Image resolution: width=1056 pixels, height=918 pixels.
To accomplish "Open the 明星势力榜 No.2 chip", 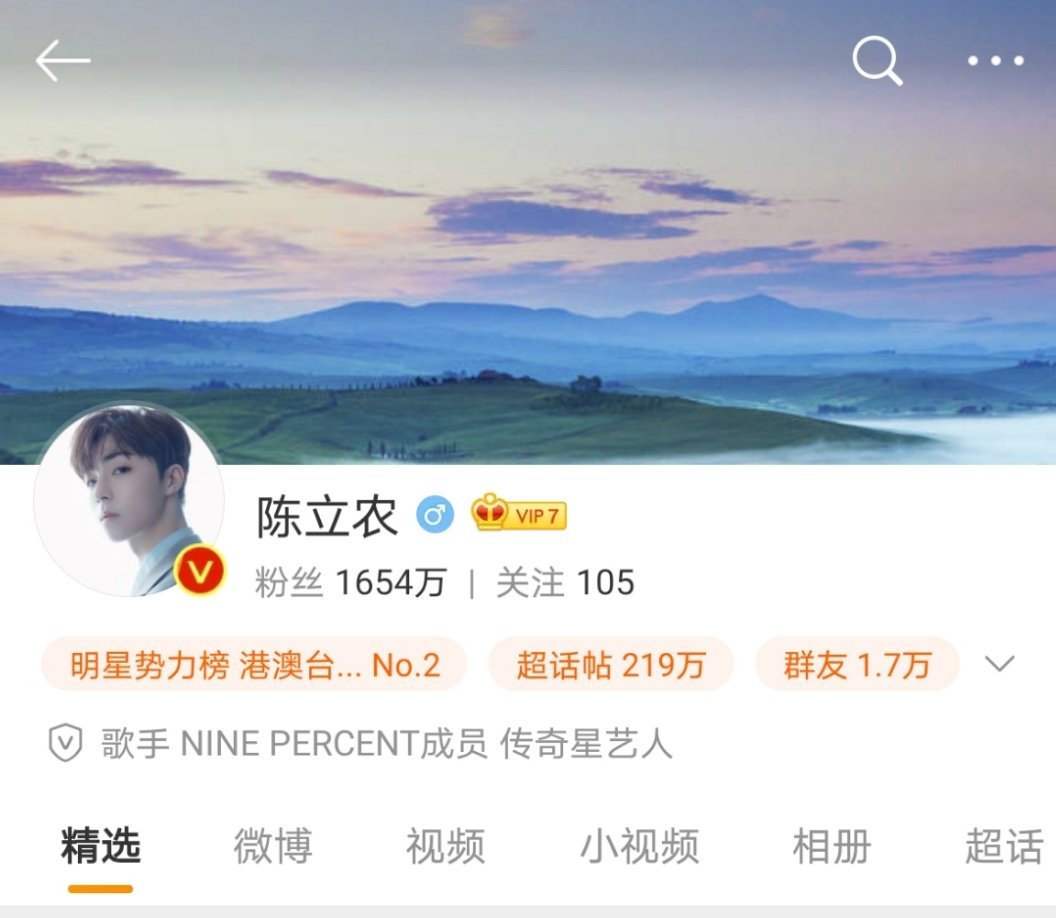I will 255,664.
